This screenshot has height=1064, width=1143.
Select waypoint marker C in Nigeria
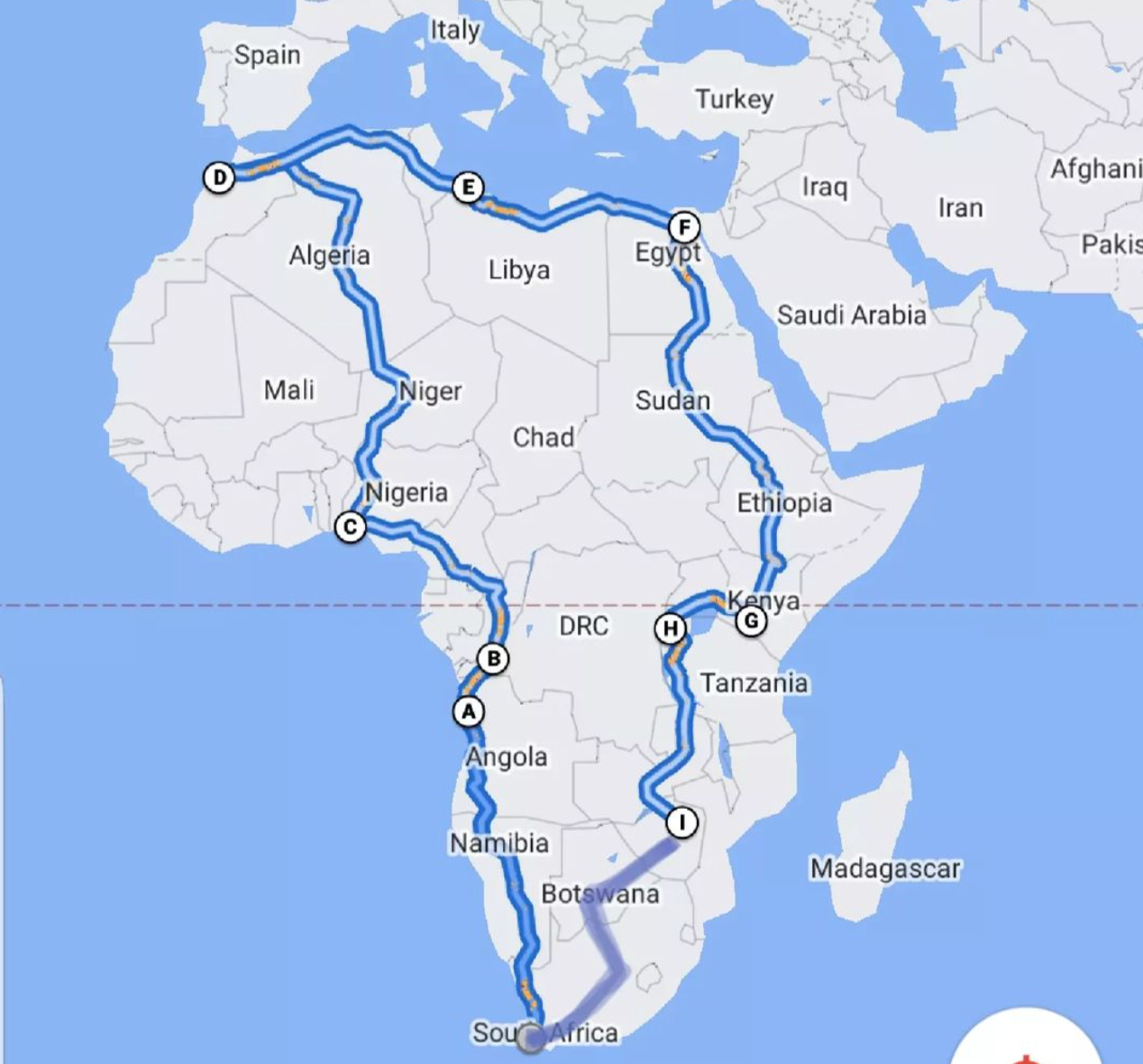[x=350, y=527]
